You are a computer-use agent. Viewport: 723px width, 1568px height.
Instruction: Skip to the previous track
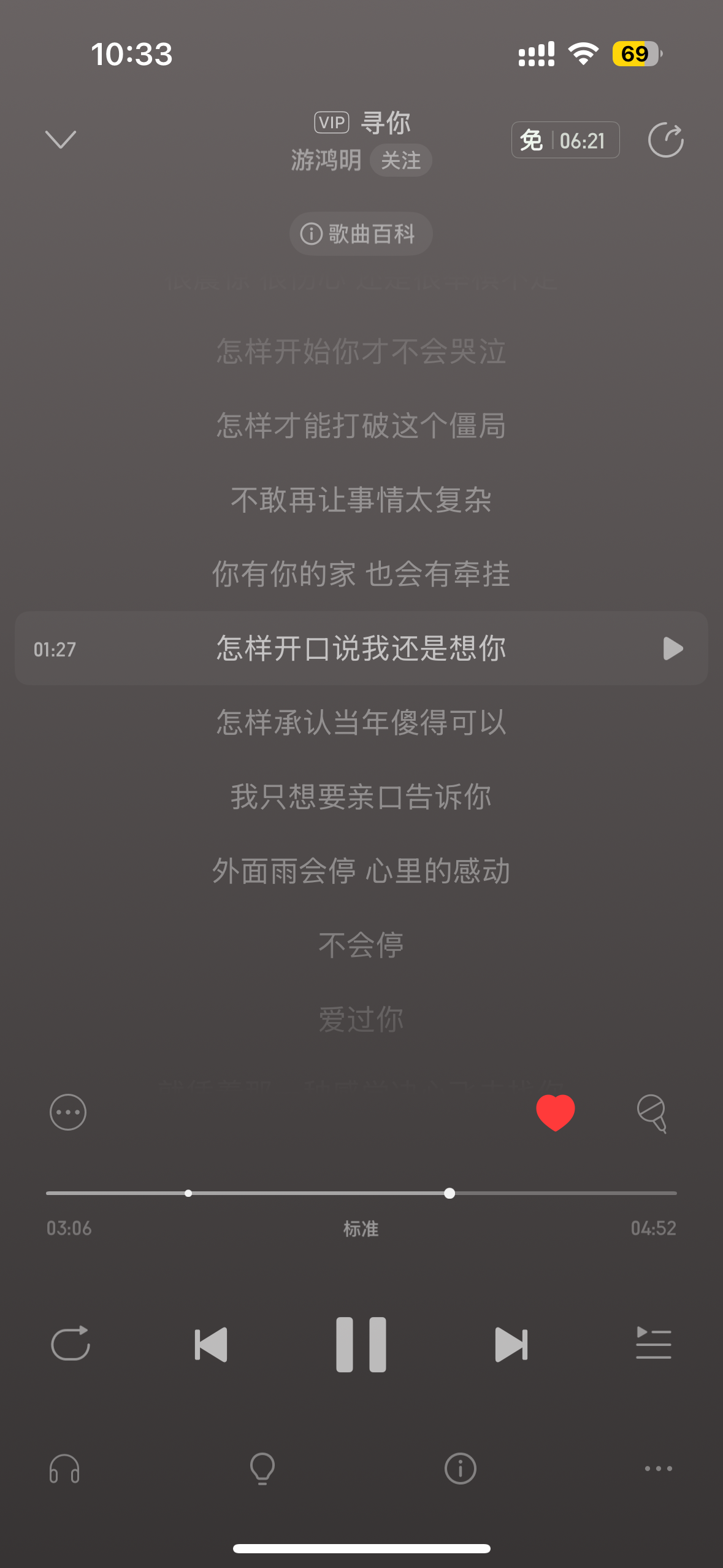[211, 1345]
